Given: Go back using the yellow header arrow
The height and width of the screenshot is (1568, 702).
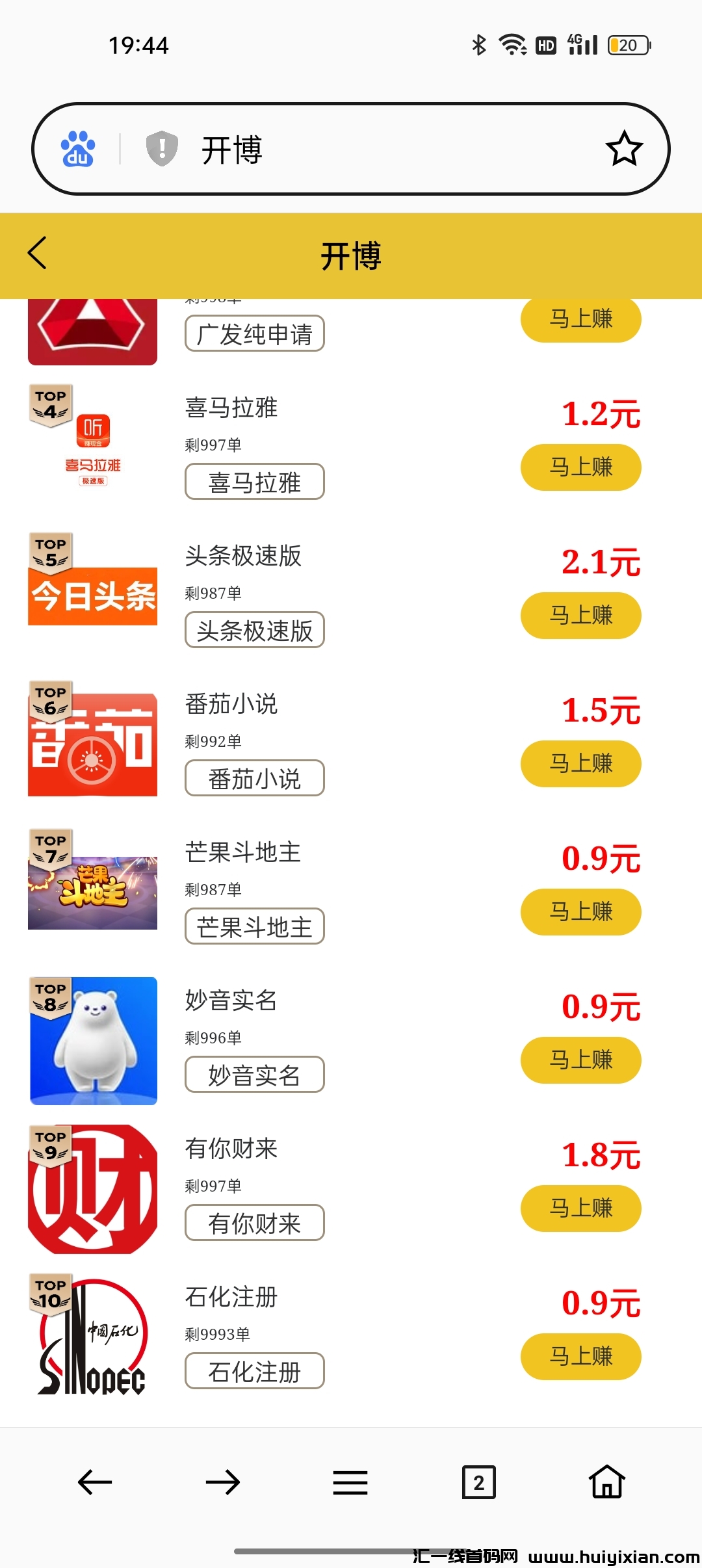Looking at the screenshot, I should pyautogui.click(x=38, y=253).
